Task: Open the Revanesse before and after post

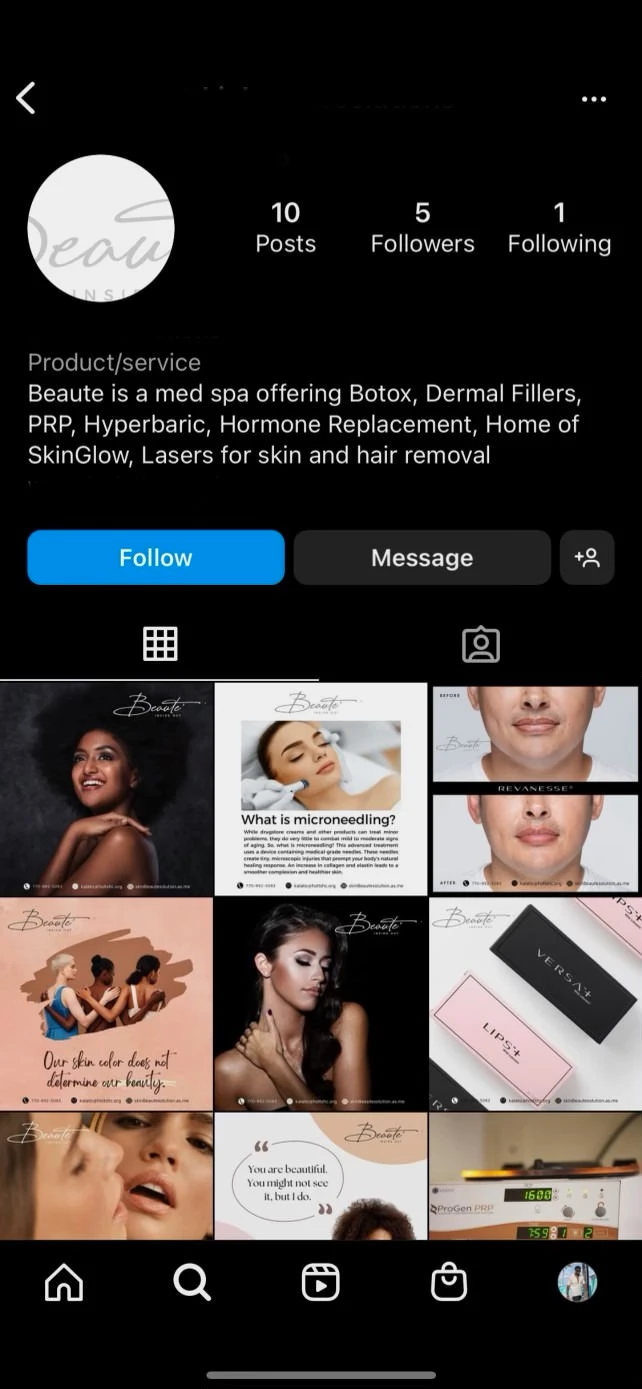Action: (535, 788)
